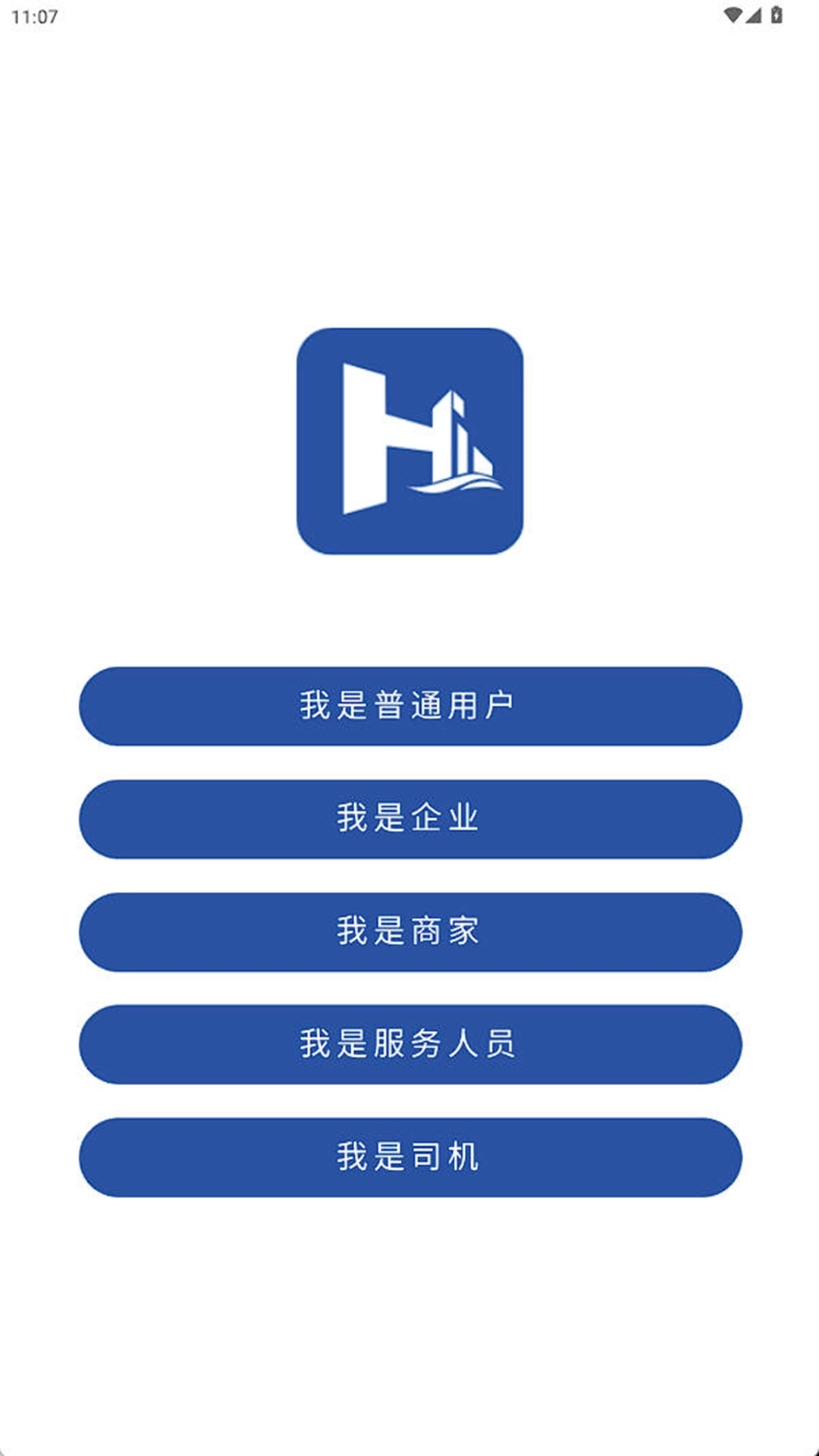
Task: Click the app logo icon
Action: coord(409,438)
